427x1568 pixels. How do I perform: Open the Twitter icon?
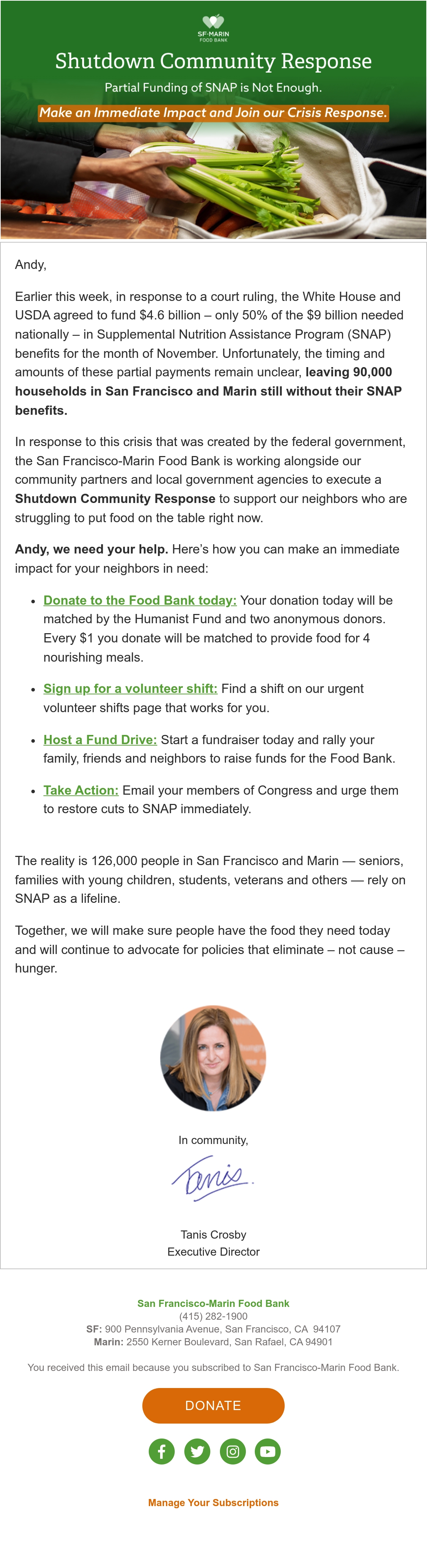click(197, 1452)
